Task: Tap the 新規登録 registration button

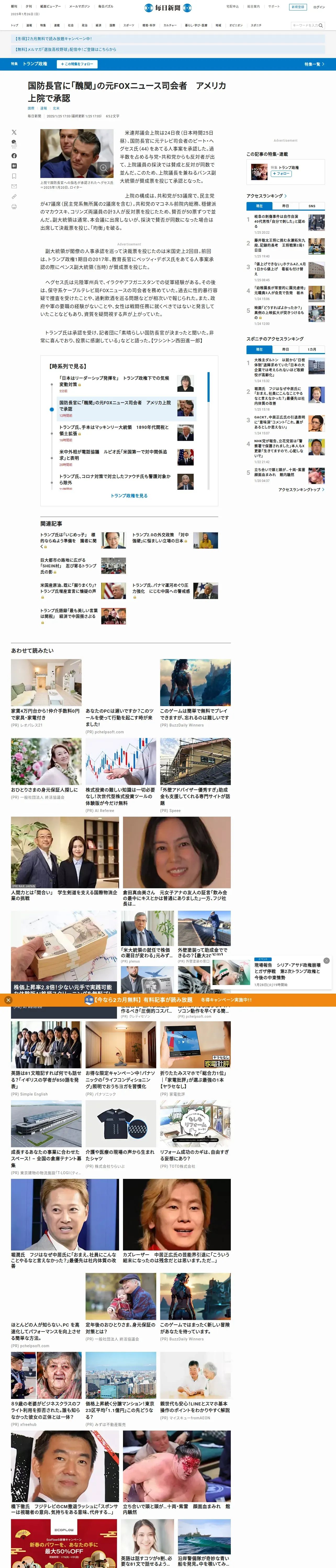Action: tap(298, 7)
